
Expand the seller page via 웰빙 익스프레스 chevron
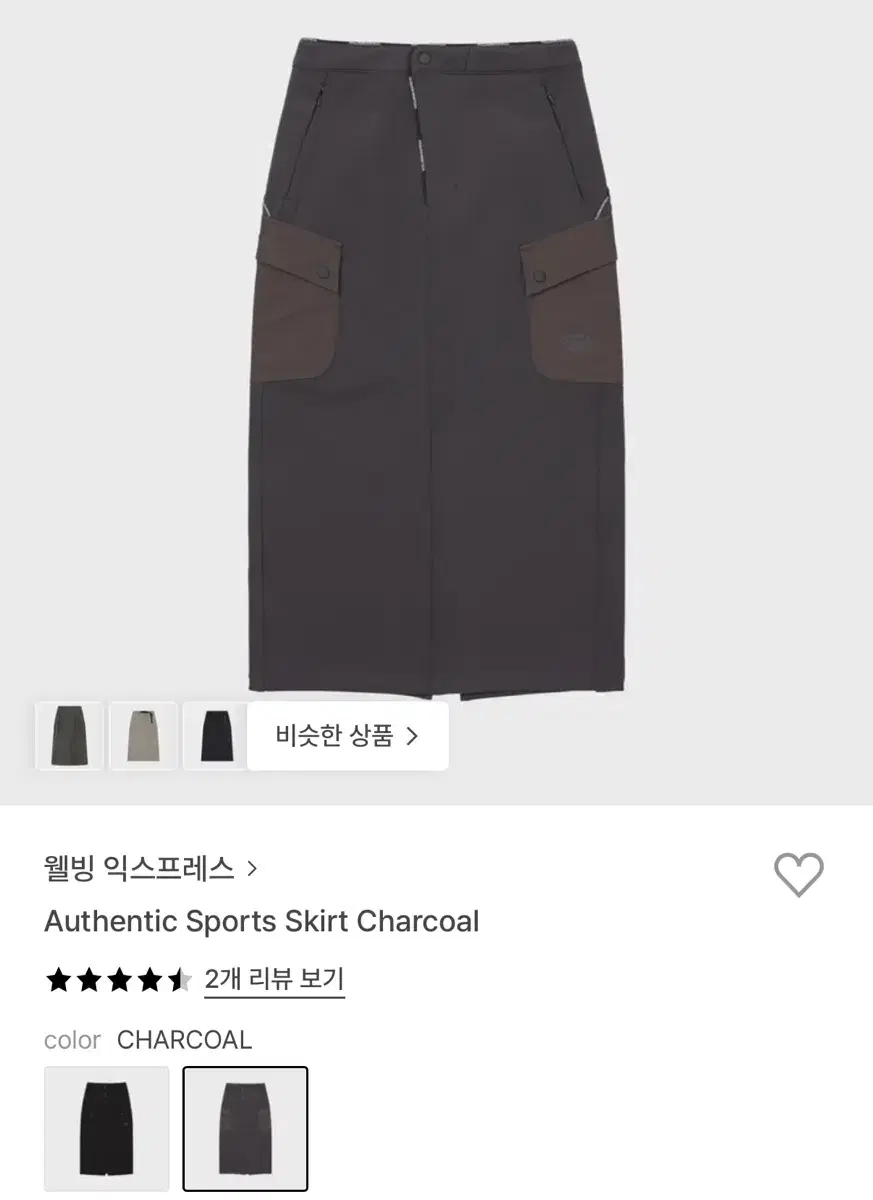click(x=253, y=869)
